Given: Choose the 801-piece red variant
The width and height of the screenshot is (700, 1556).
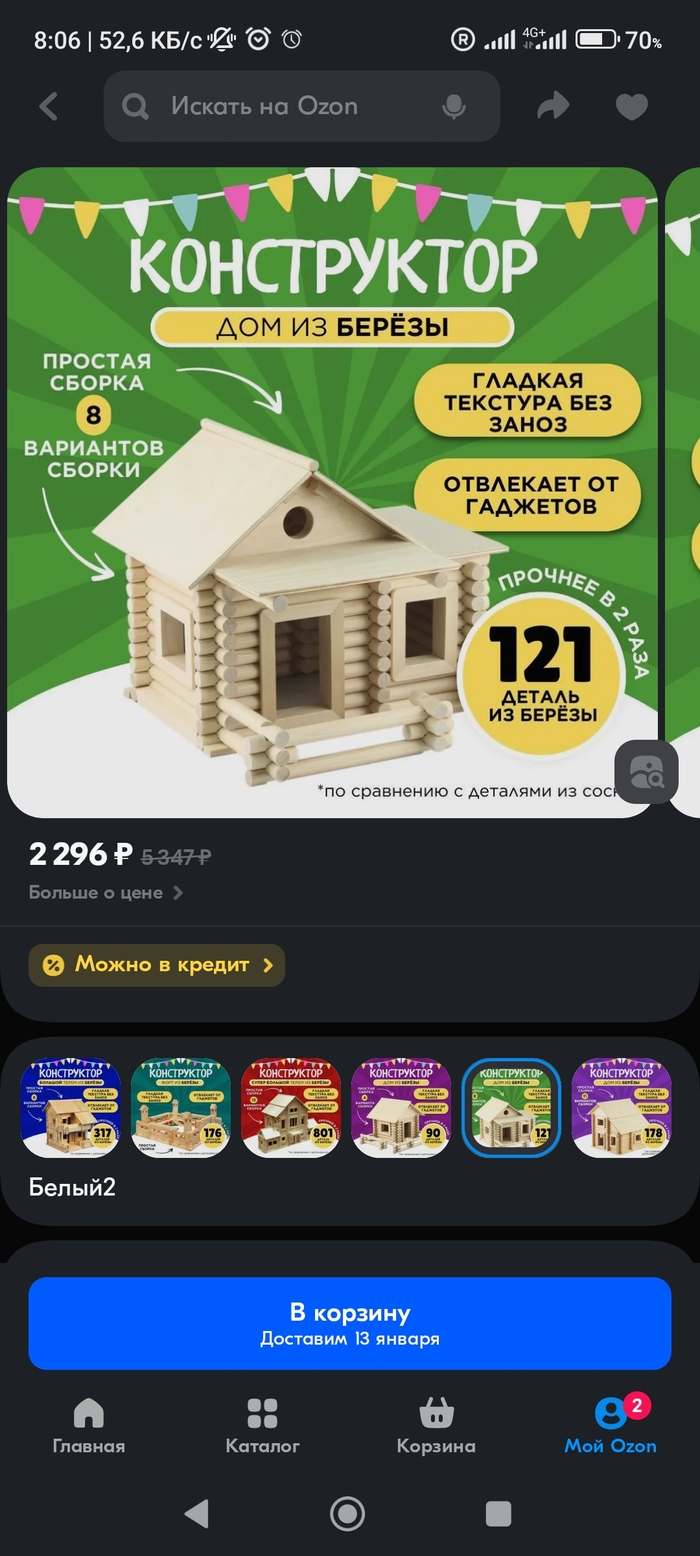Looking at the screenshot, I should (291, 1108).
